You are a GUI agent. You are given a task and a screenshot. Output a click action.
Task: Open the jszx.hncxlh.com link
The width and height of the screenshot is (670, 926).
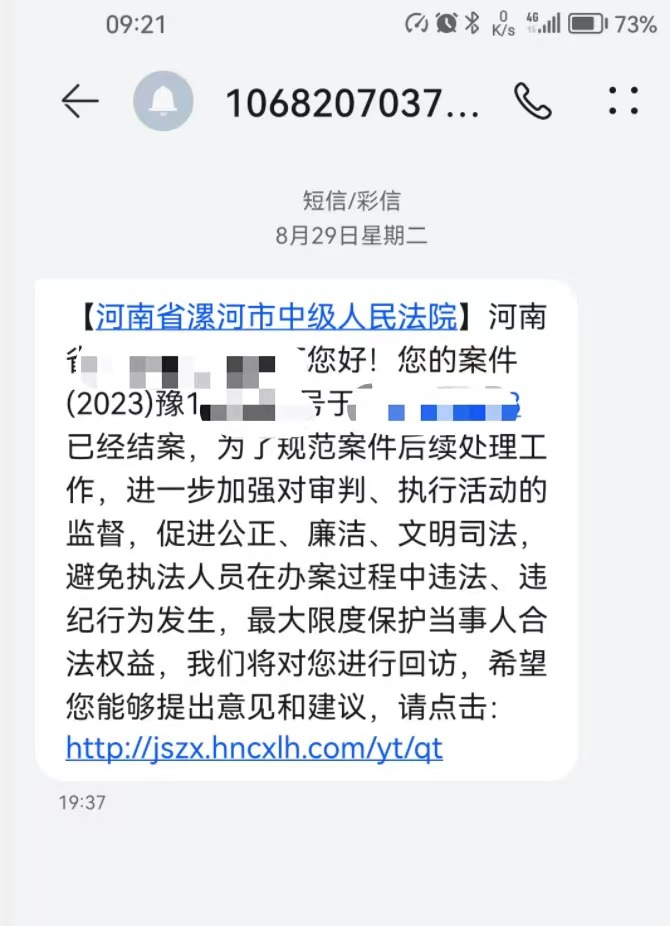coord(254,748)
